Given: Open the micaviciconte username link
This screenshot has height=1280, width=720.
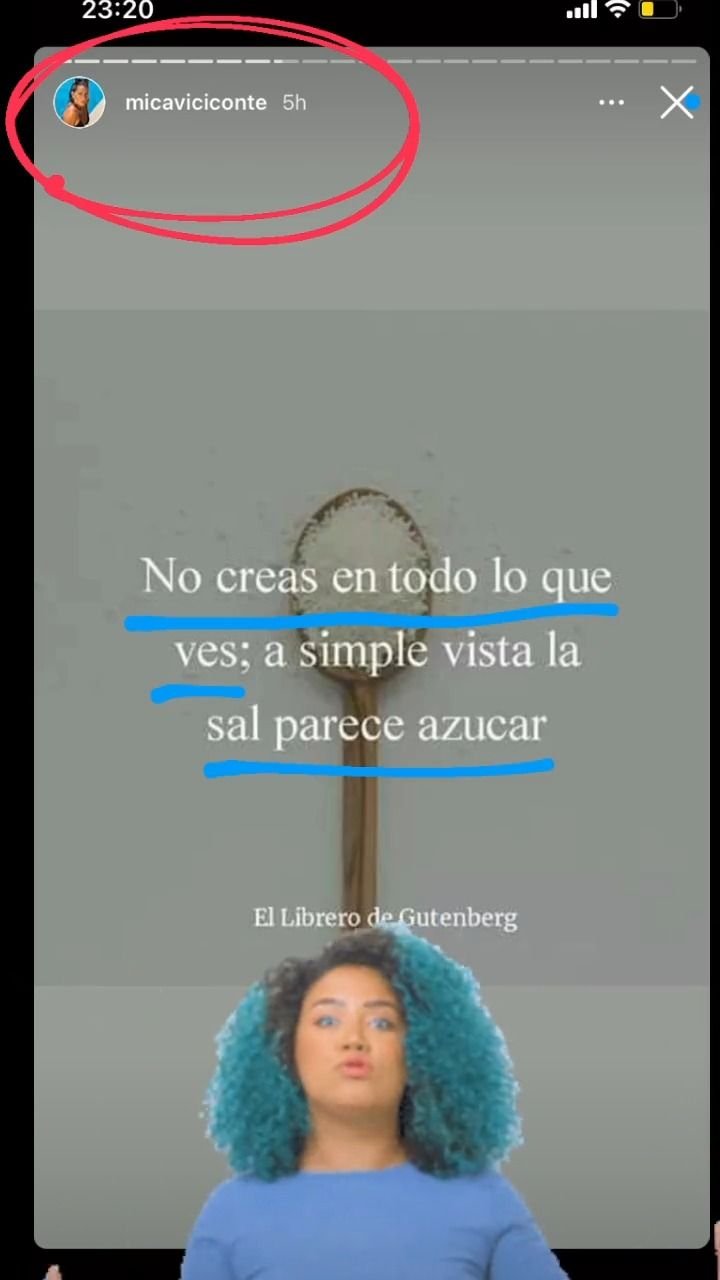Looking at the screenshot, I should 196,103.
